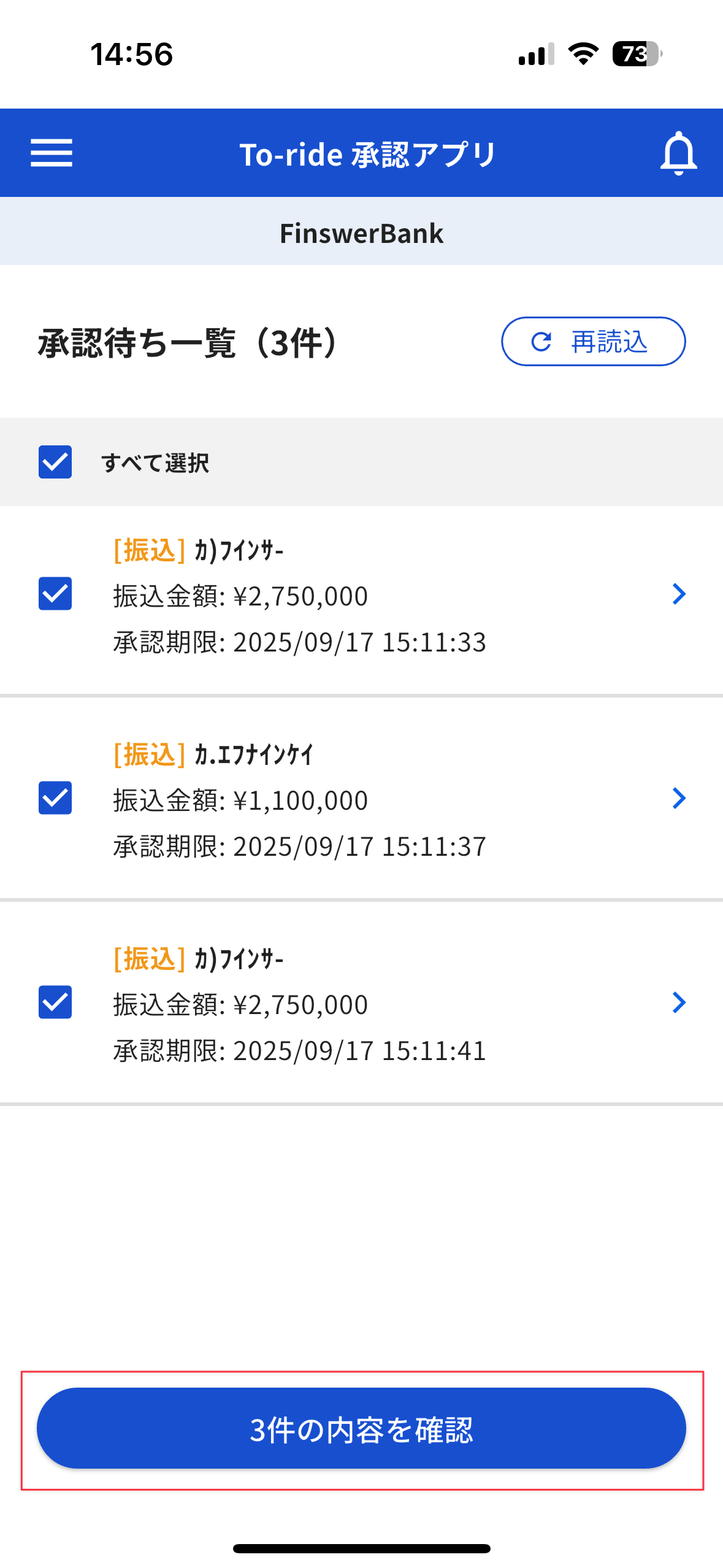
Task: View details chevron of the ¥1,100,000 transfer
Action: (x=678, y=798)
